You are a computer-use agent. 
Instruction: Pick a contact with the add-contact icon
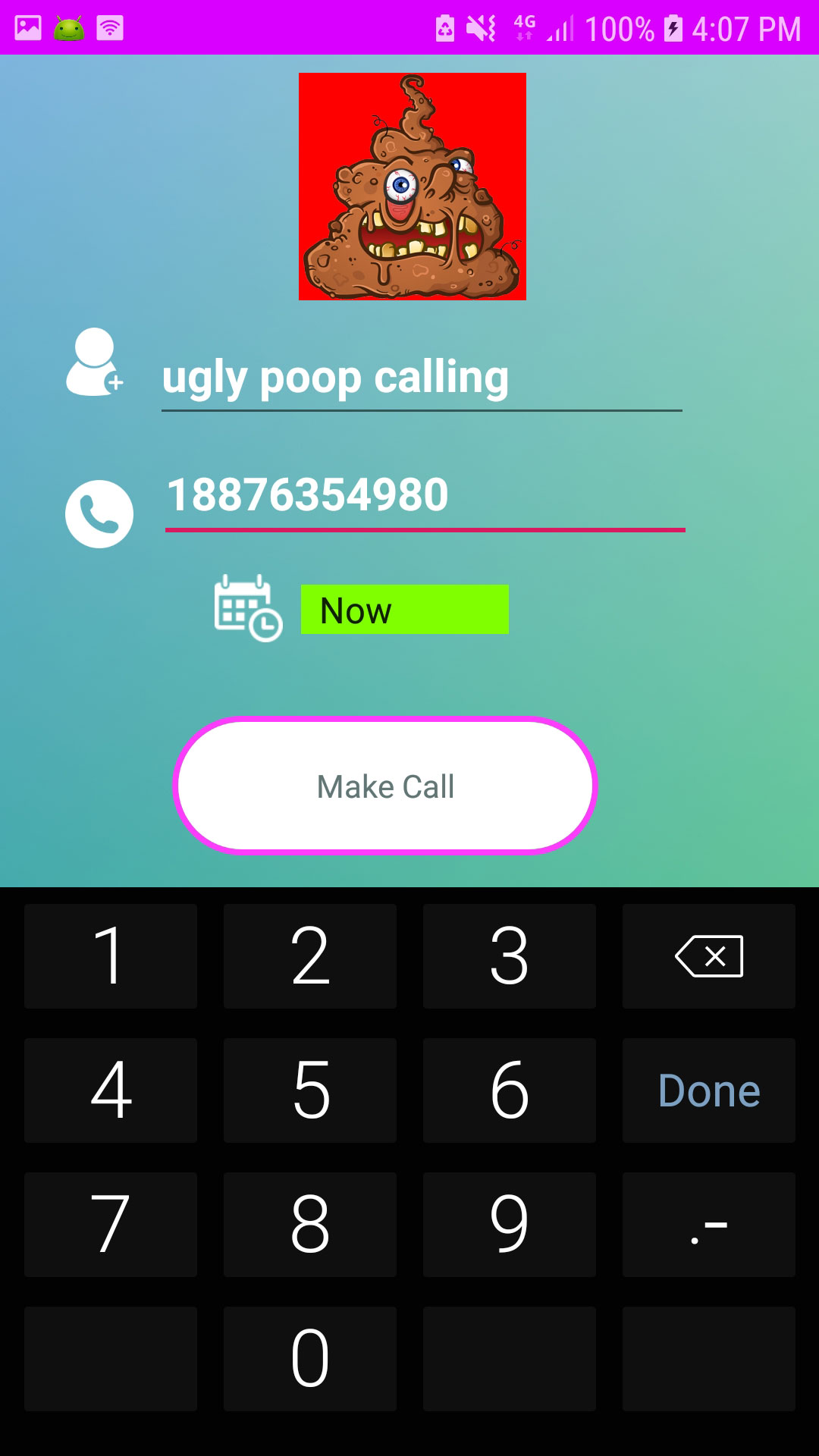coord(94,362)
